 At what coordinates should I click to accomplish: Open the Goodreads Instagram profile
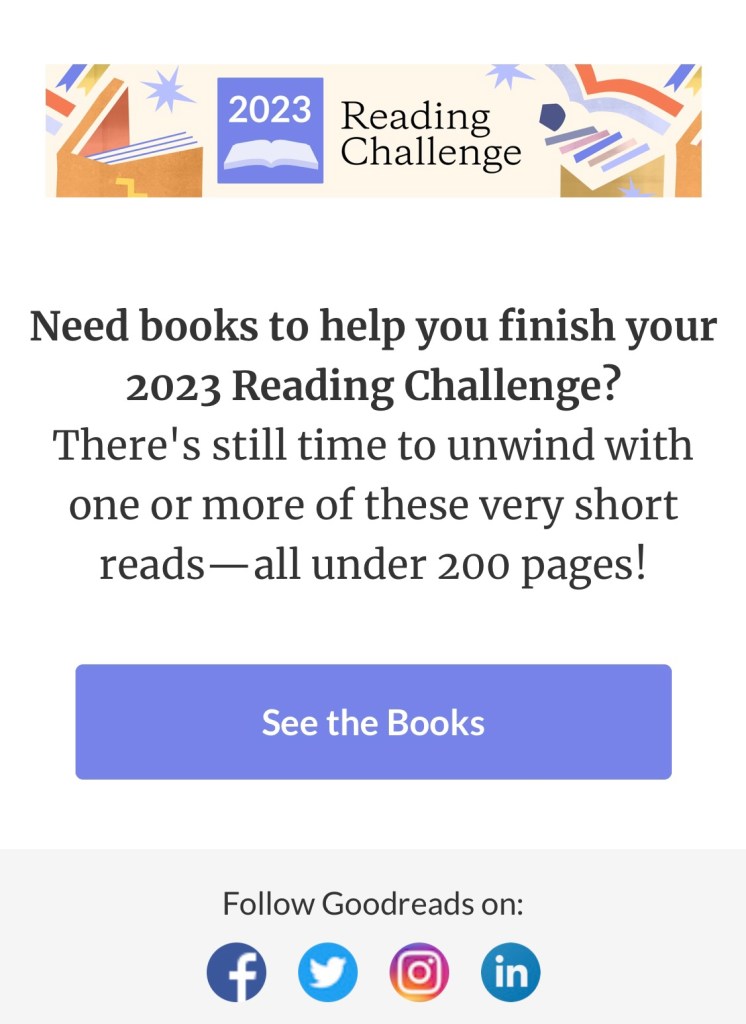click(419, 972)
